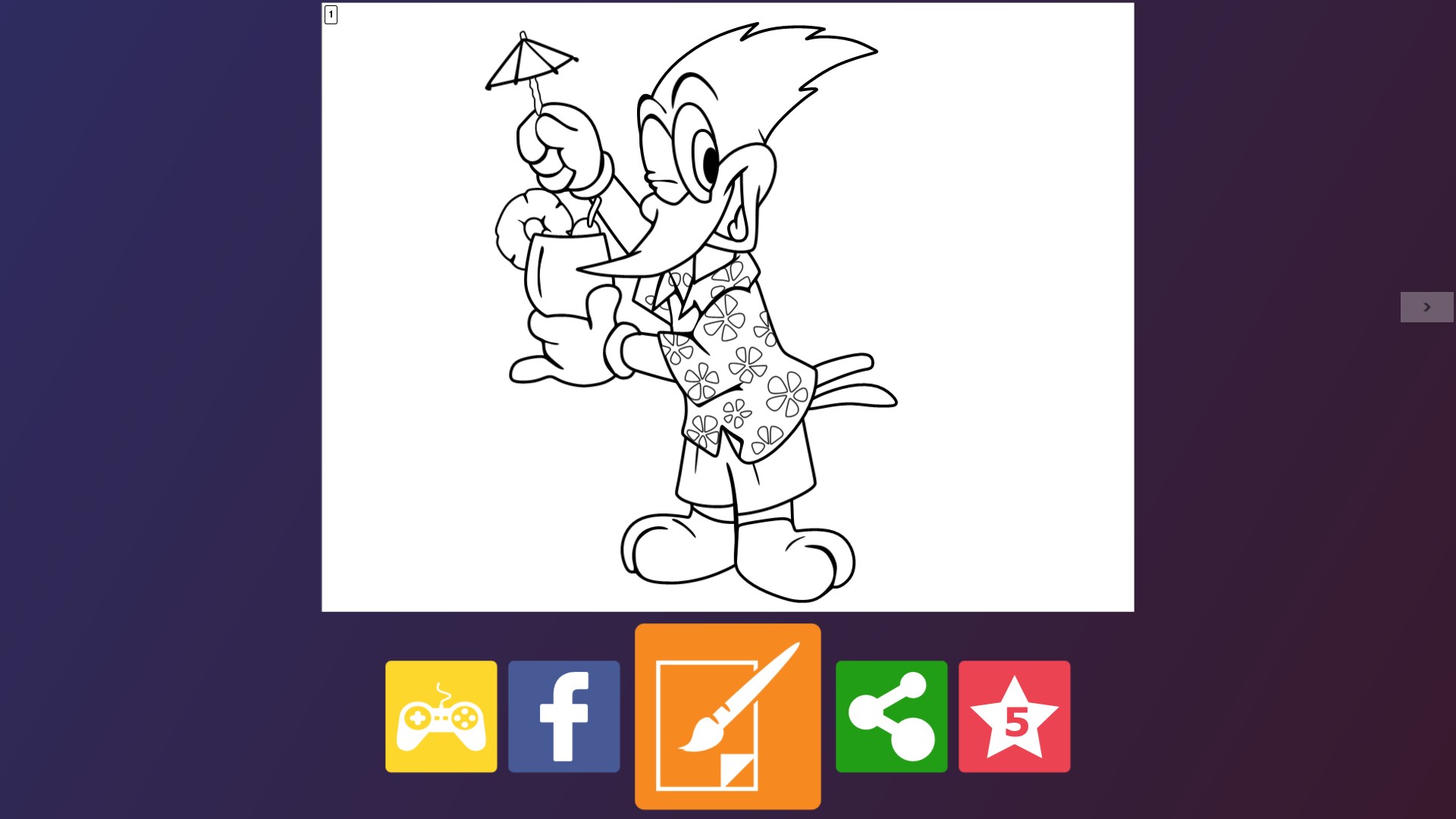Open the woodpecker coloring page preview
Viewport: 1456px width, 819px height.
pos(727,307)
